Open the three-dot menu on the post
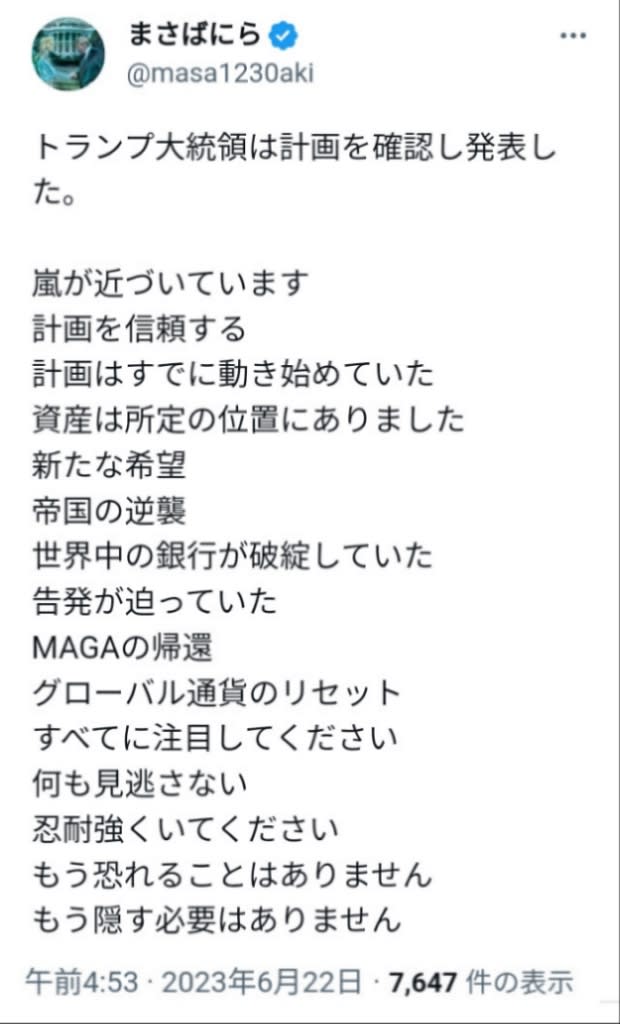This screenshot has height=1024, width=620. (x=572, y=36)
